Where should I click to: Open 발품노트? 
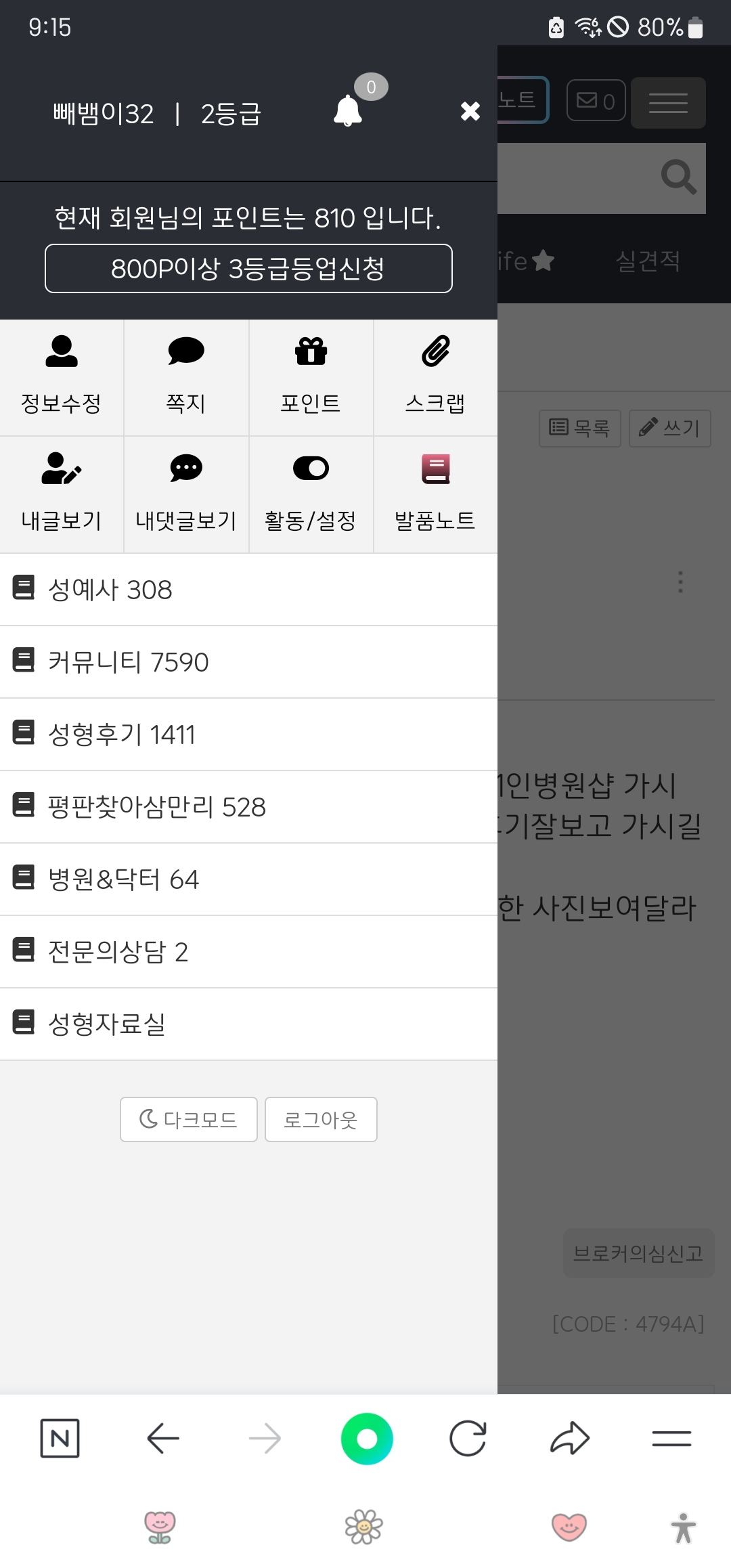pyautogui.click(x=435, y=495)
